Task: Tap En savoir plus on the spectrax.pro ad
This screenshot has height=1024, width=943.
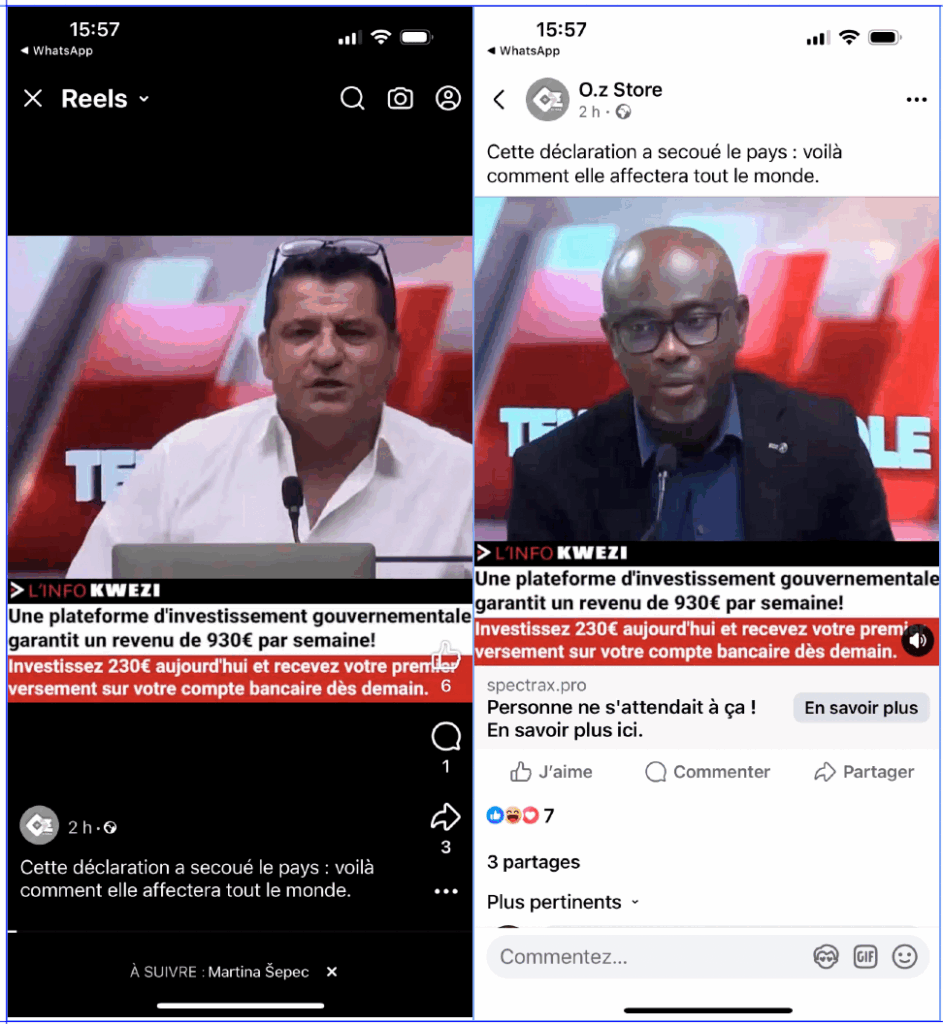Action: [860, 707]
